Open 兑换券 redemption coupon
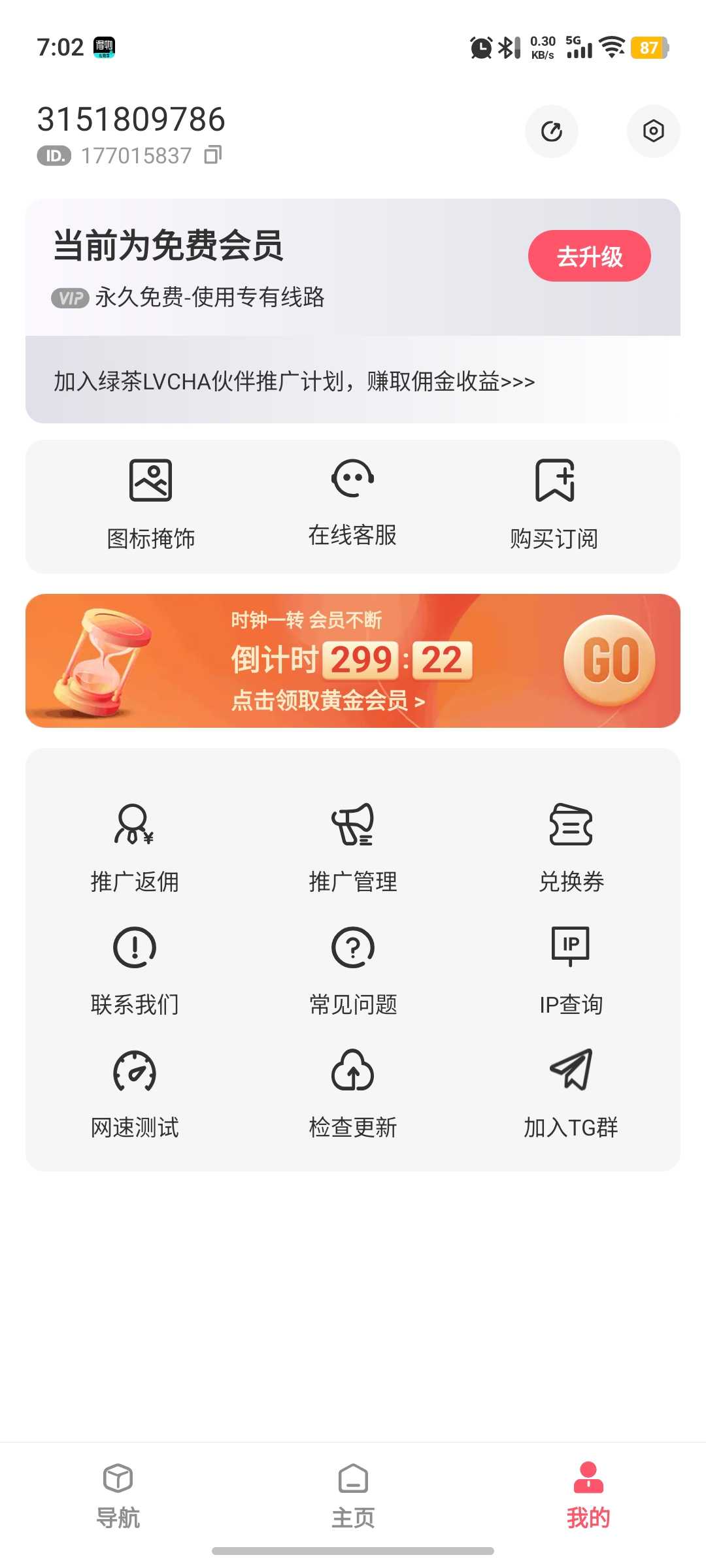The width and height of the screenshot is (706, 1568). pyautogui.click(x=571, y=847)
